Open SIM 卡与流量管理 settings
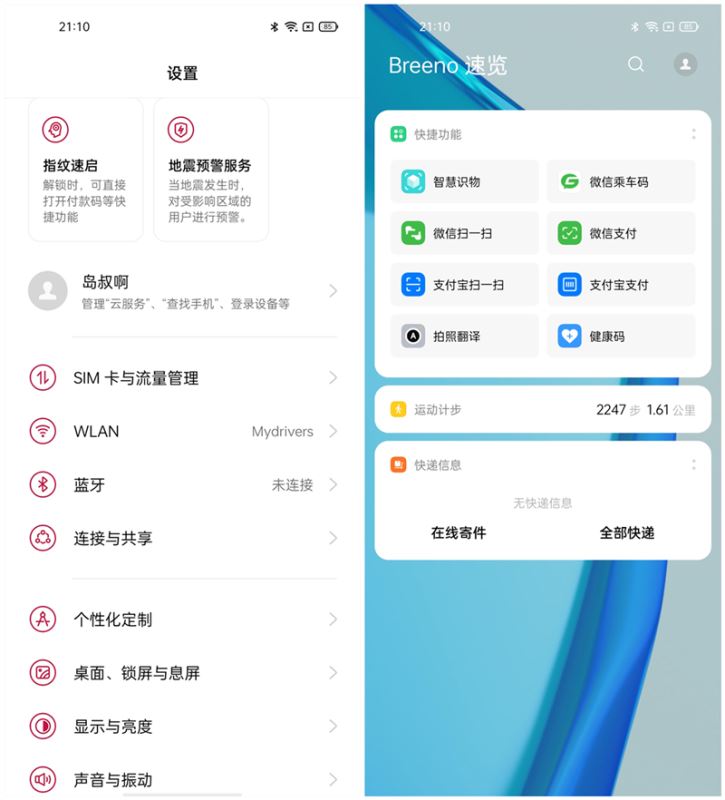Viewport: 725px width, 800px height. [x=182, y=378]
